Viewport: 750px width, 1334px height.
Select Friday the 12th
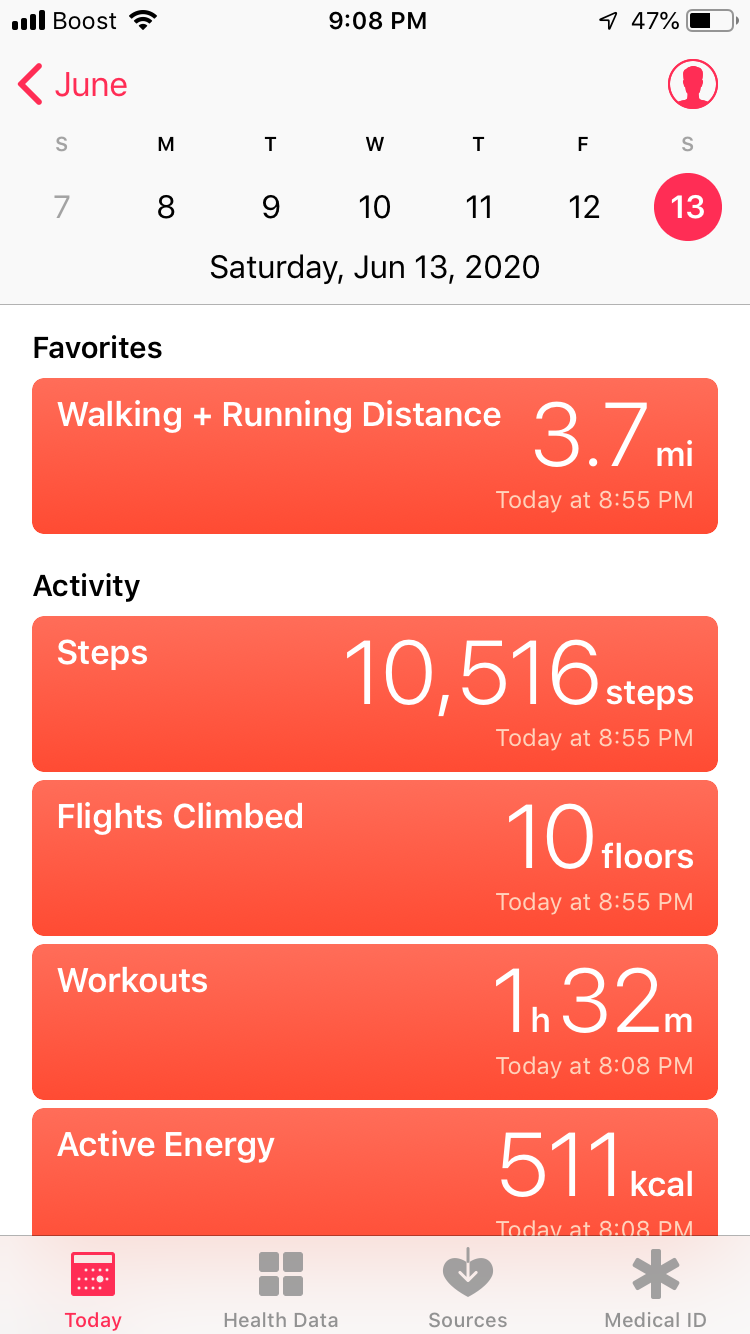pos(583,207)
